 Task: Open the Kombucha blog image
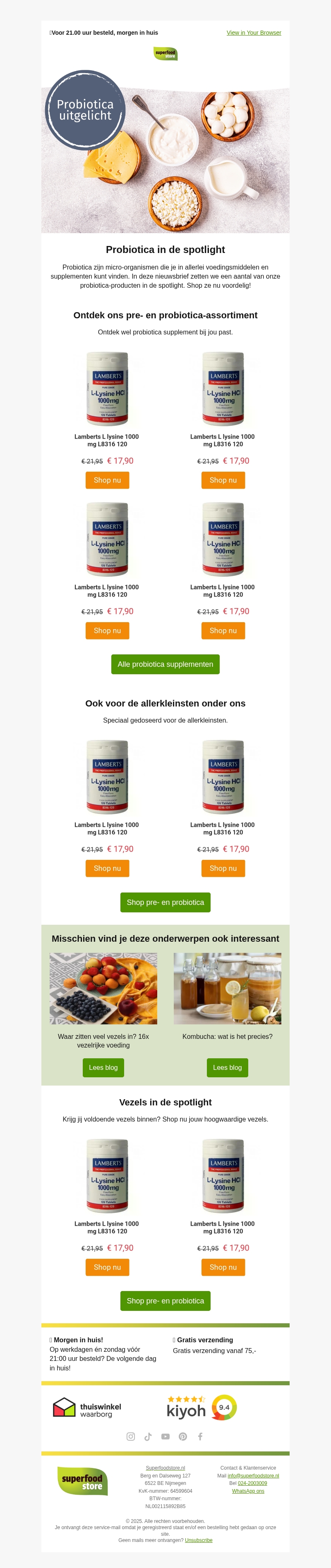pos(228,988)
